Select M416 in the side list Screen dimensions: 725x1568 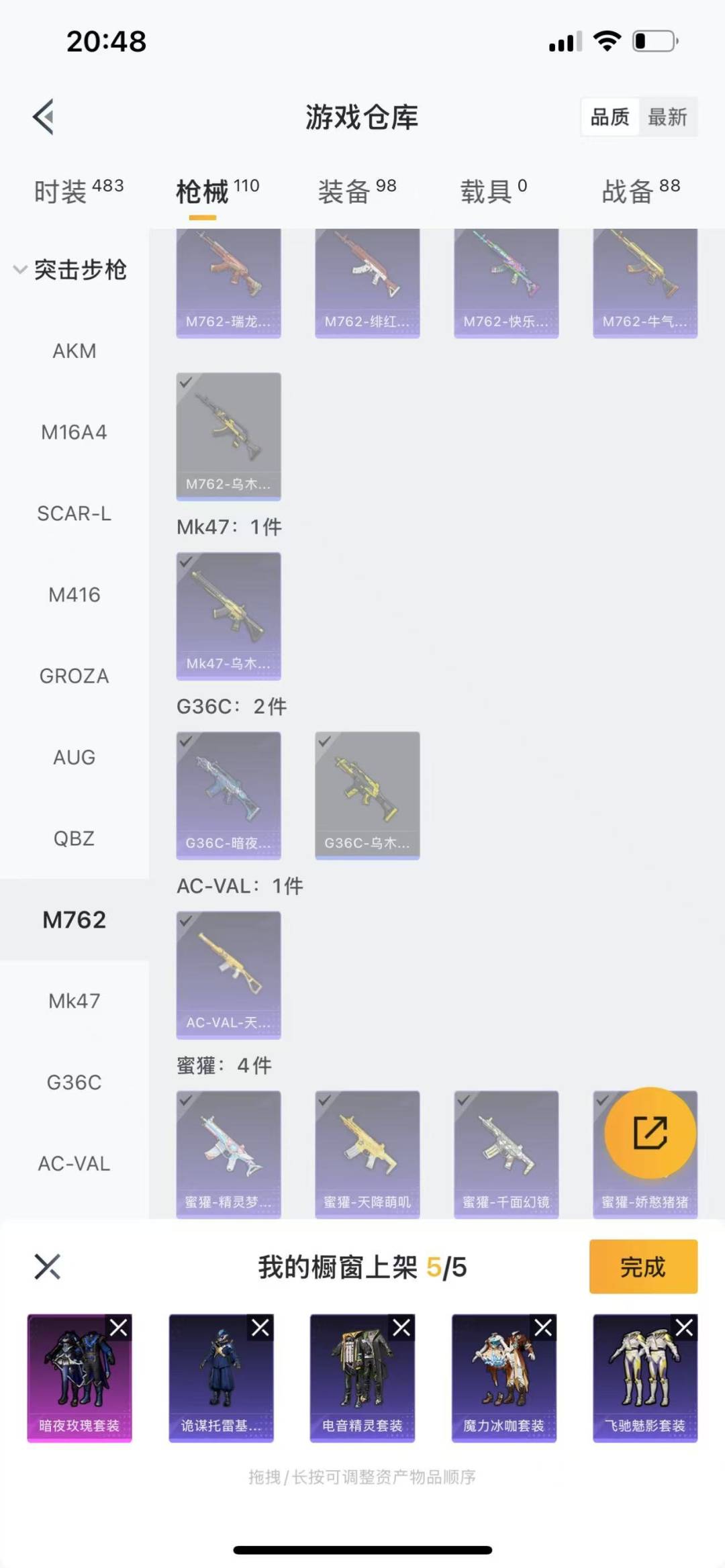(75, 595)
